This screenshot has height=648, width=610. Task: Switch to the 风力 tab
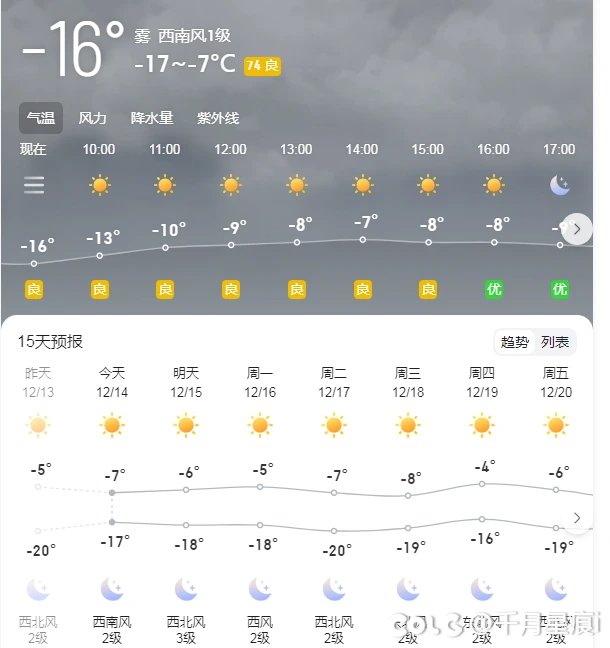[x=92, y=118]
